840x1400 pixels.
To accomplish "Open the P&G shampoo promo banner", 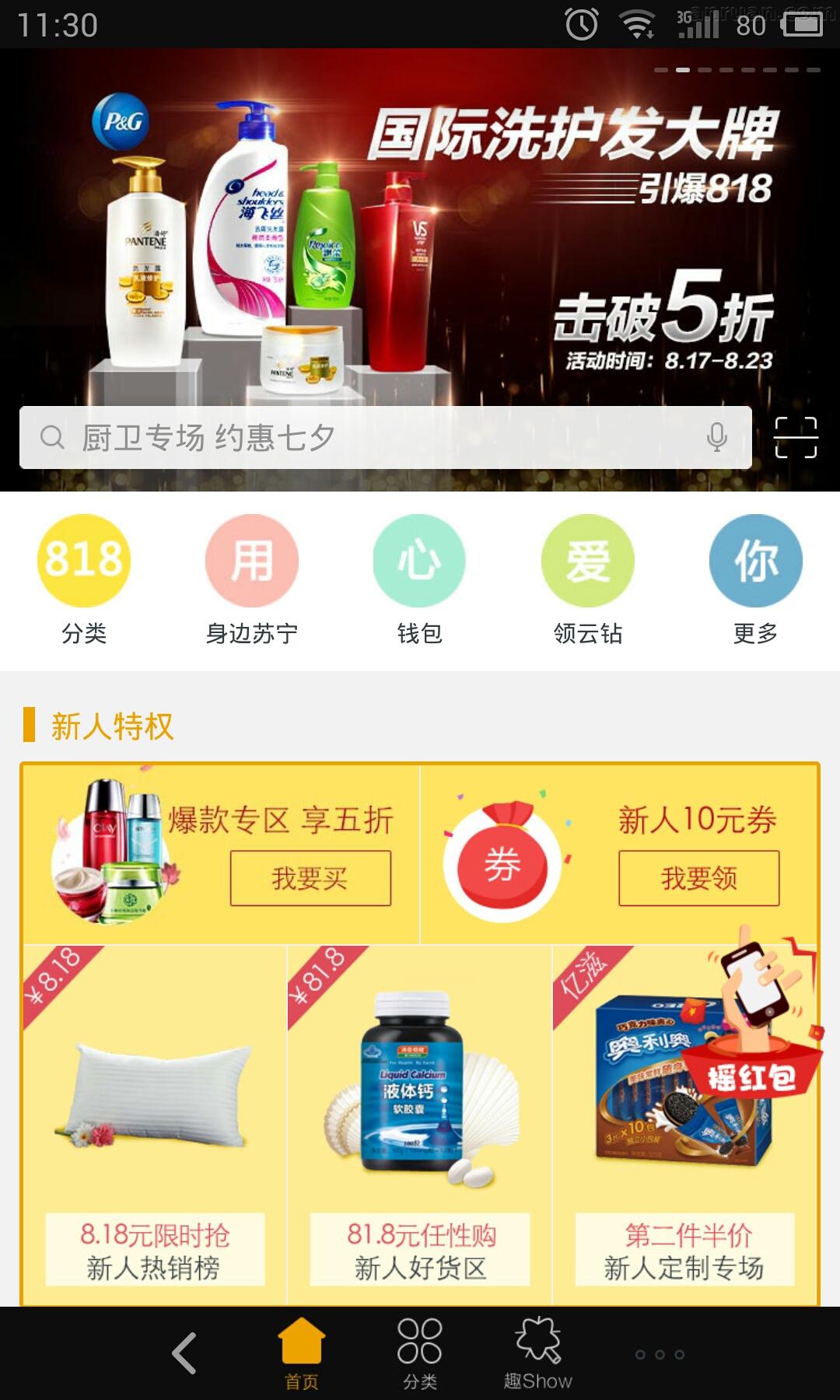I will pos(420,233).
